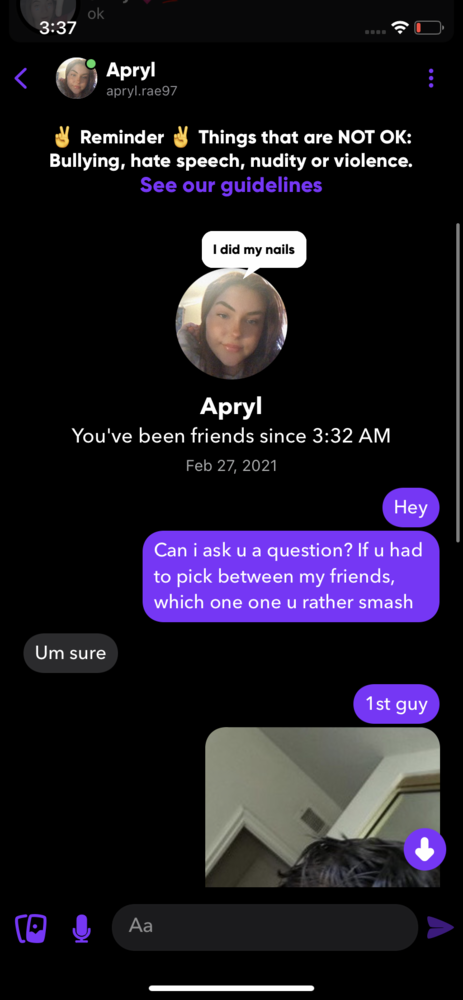Open the photo gallery picker icon
463x1000 pixels.
(31, 928)
